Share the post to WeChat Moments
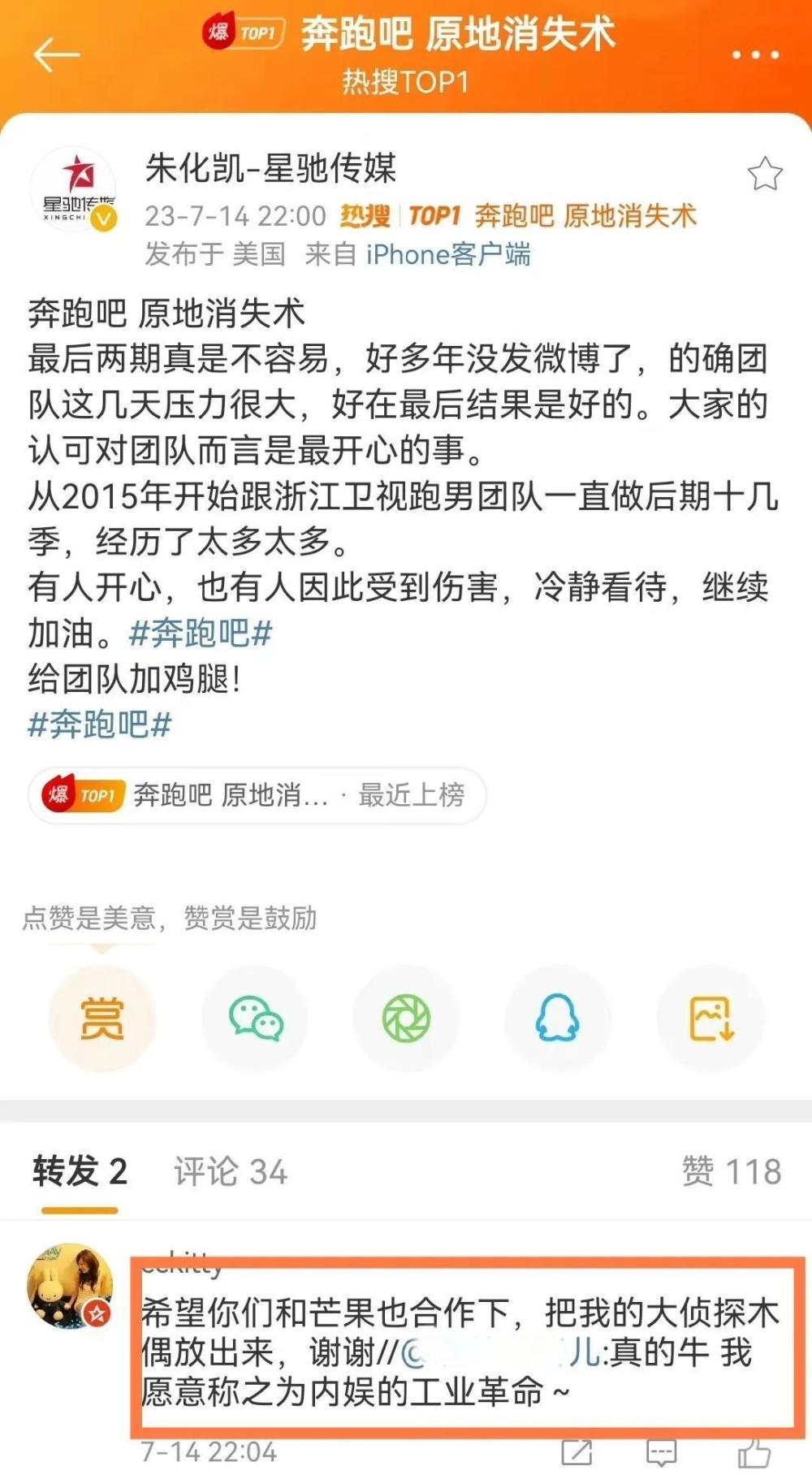 coord(406,1019)
